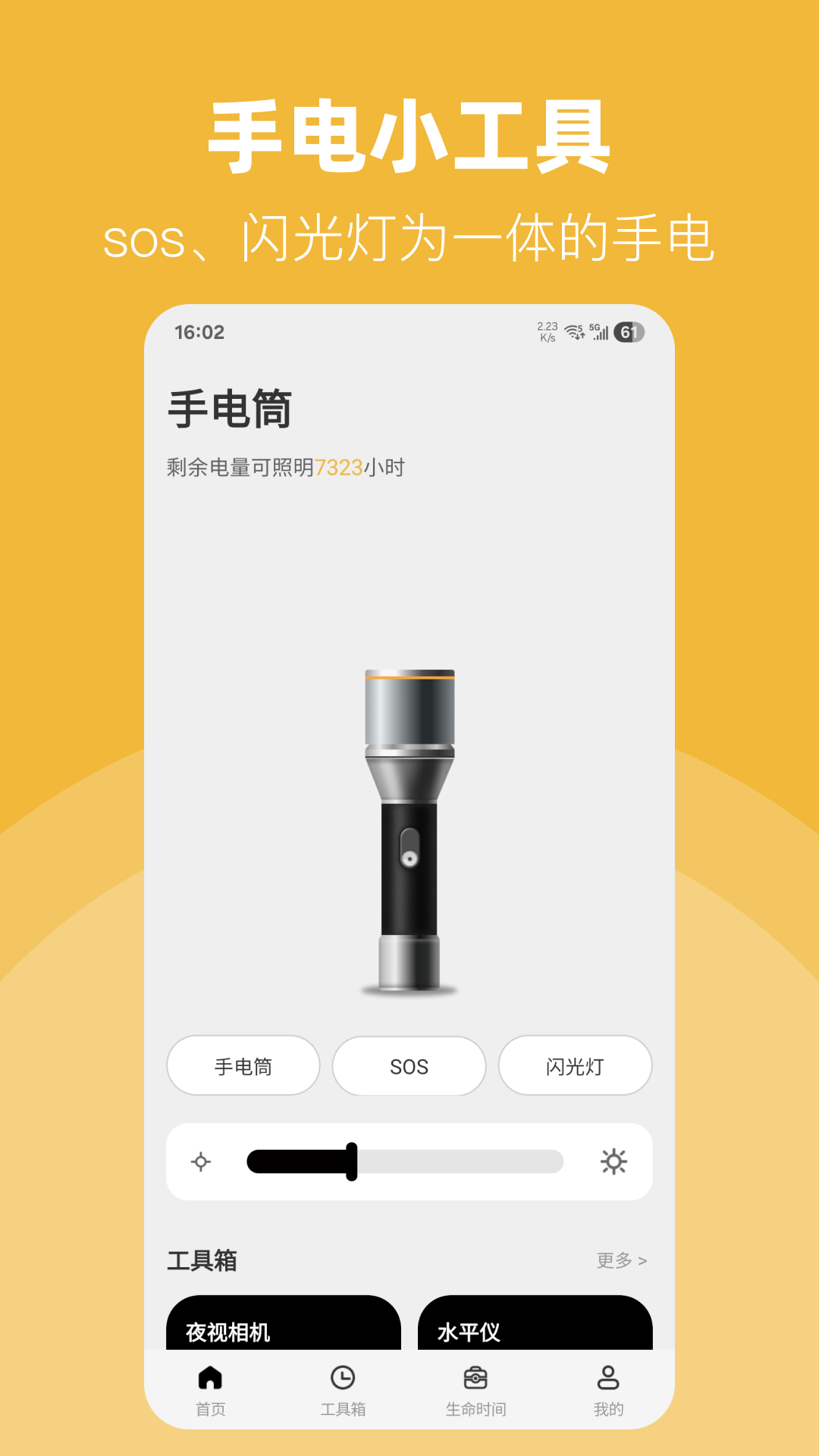Tap the battery indicator in status bar
819x1456 pixels.
tap(628, 331)
